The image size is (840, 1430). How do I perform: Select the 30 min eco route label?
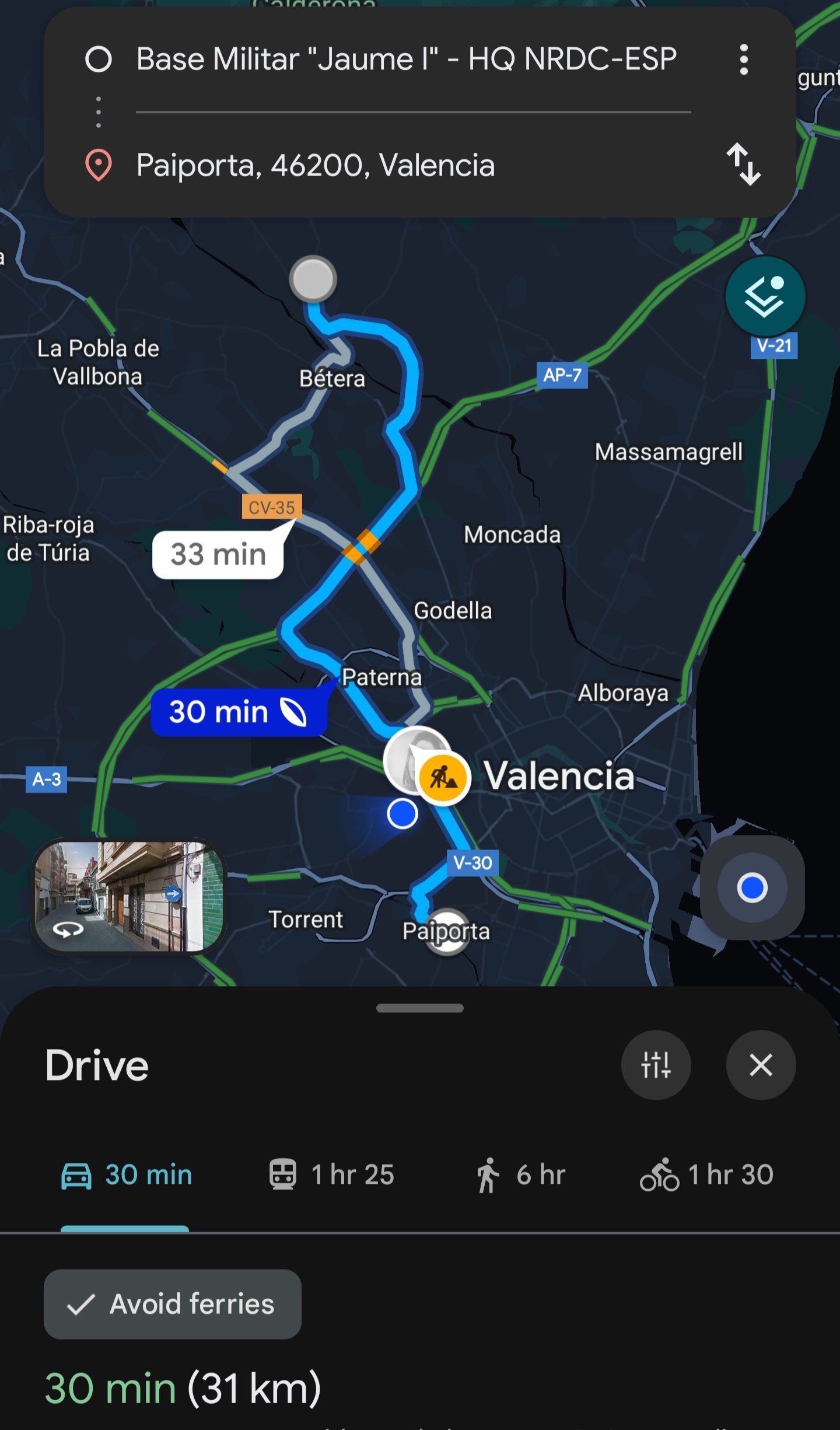tap(238, 712)
